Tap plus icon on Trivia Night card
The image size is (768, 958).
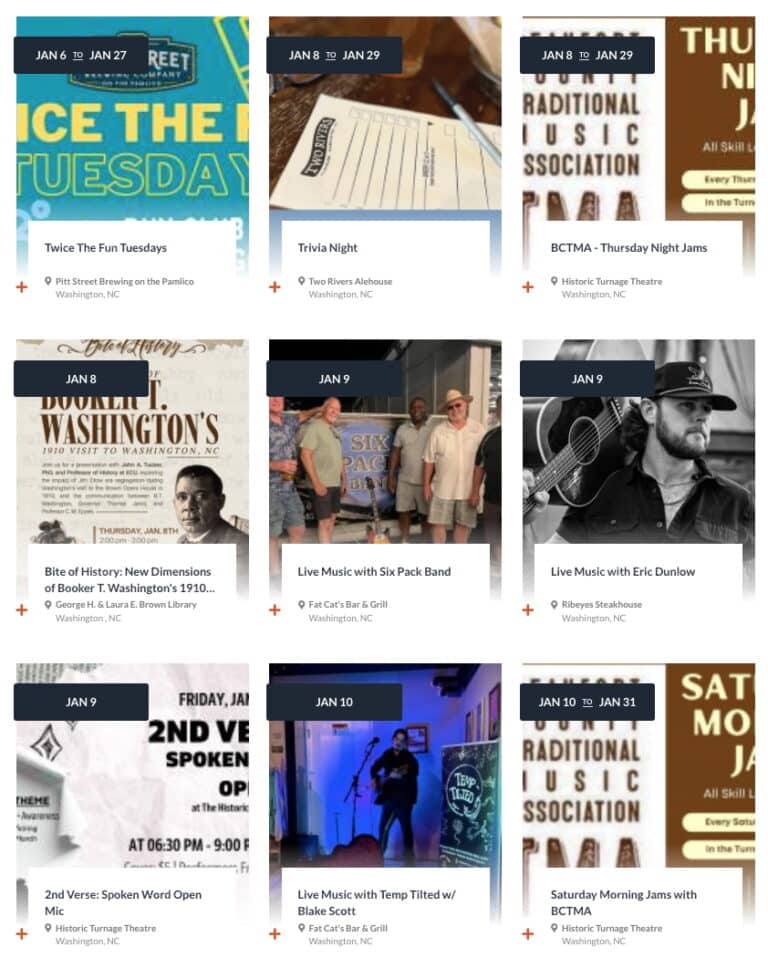pos(275,287)
